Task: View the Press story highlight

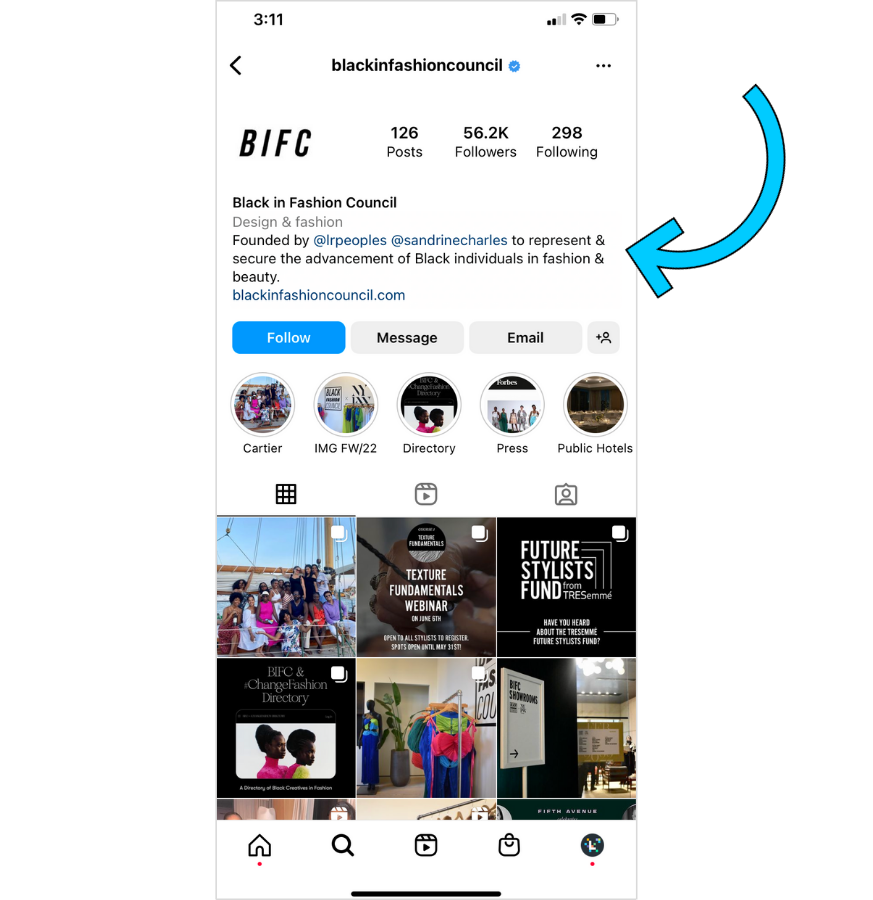Action: coord(512,405)
